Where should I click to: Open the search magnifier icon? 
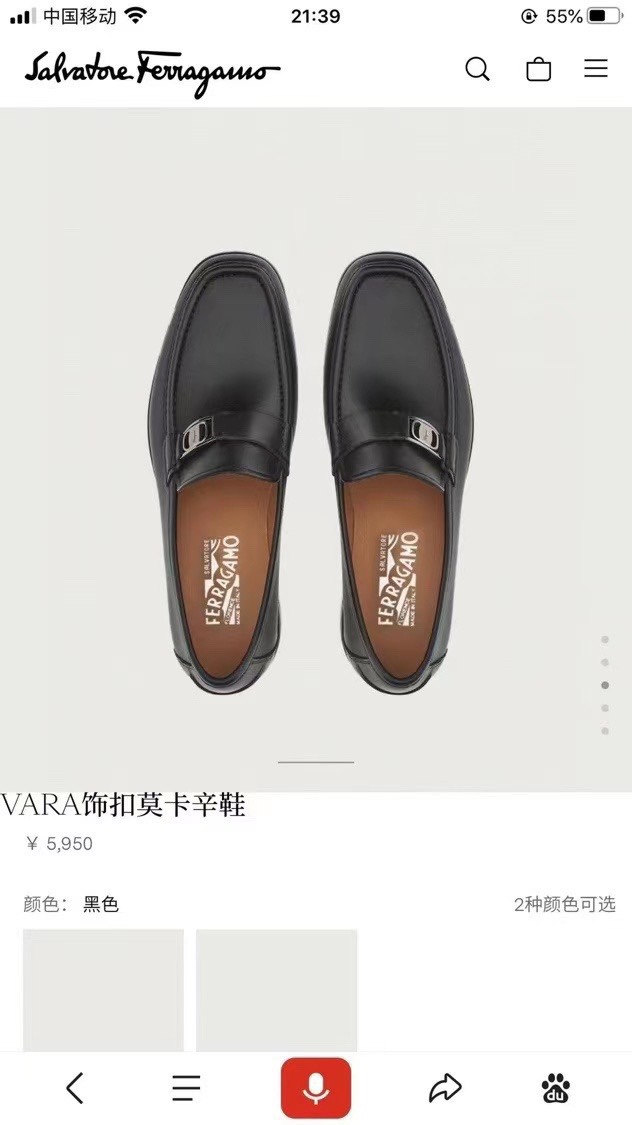pos(477,70)
